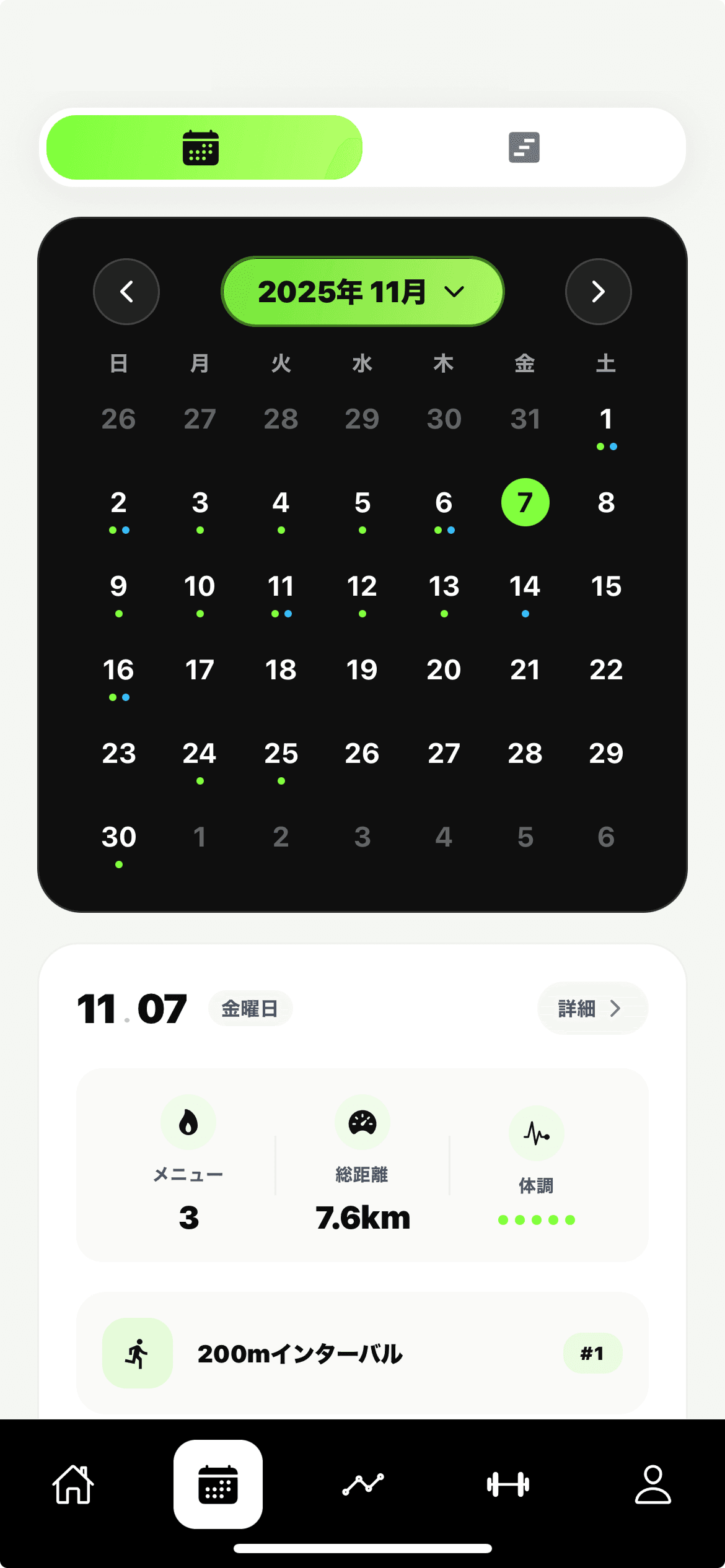The height and width of the screenshot is (1568, 725).
Task: Switch to the dumbbell training tab
Action: [508, 1484]
